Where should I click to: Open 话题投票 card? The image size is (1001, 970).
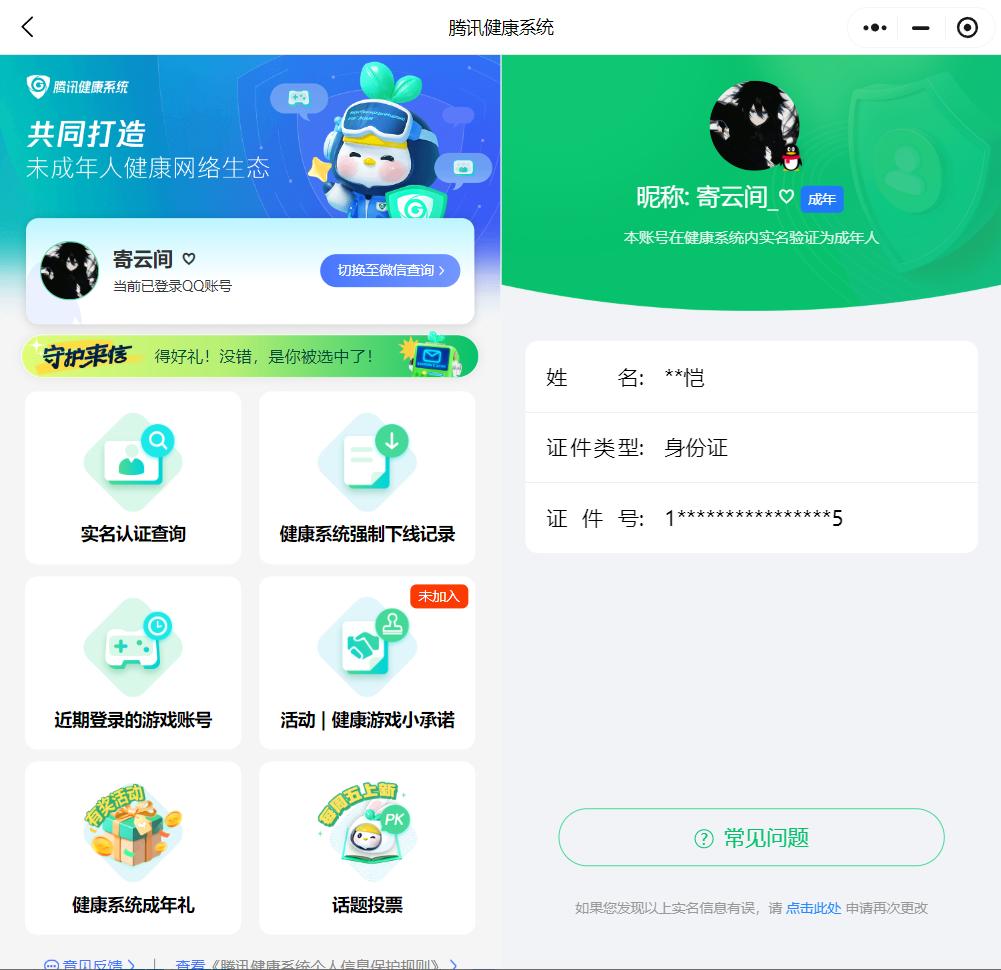(x=367, y=848)
